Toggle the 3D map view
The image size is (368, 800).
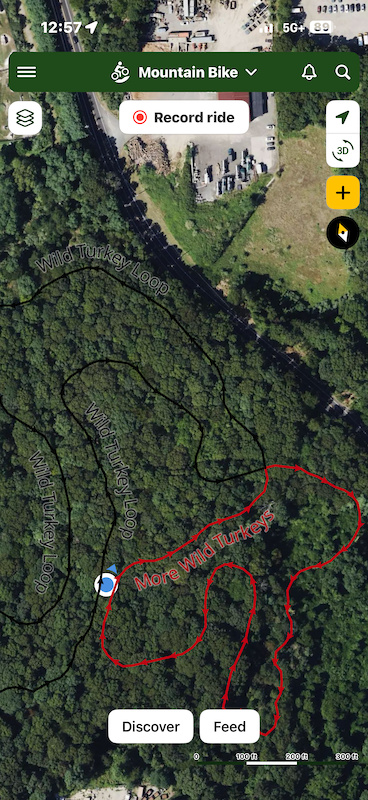click(x=342, y=151)
